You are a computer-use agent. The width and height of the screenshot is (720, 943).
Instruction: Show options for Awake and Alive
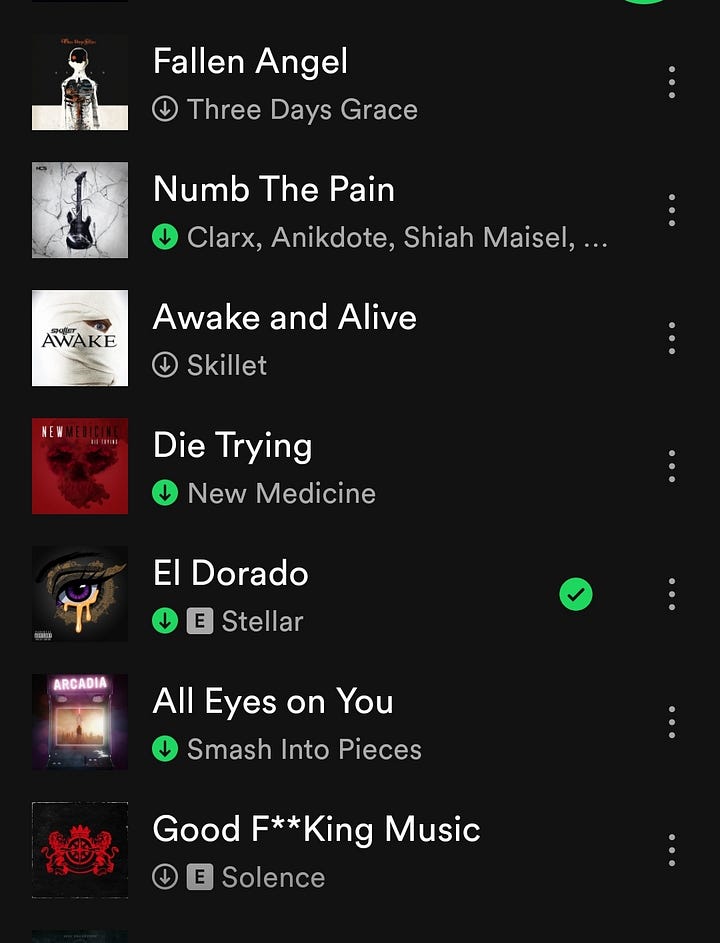671,339
